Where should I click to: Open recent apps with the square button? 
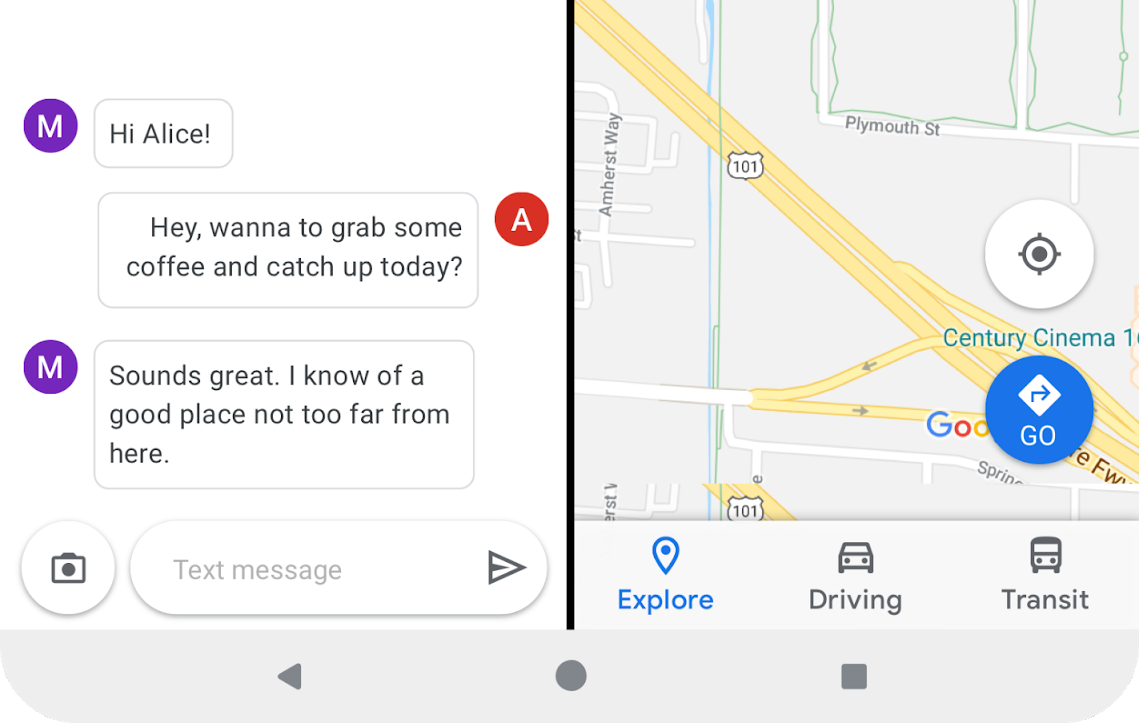pyautogui.click(x=853, y=677)
